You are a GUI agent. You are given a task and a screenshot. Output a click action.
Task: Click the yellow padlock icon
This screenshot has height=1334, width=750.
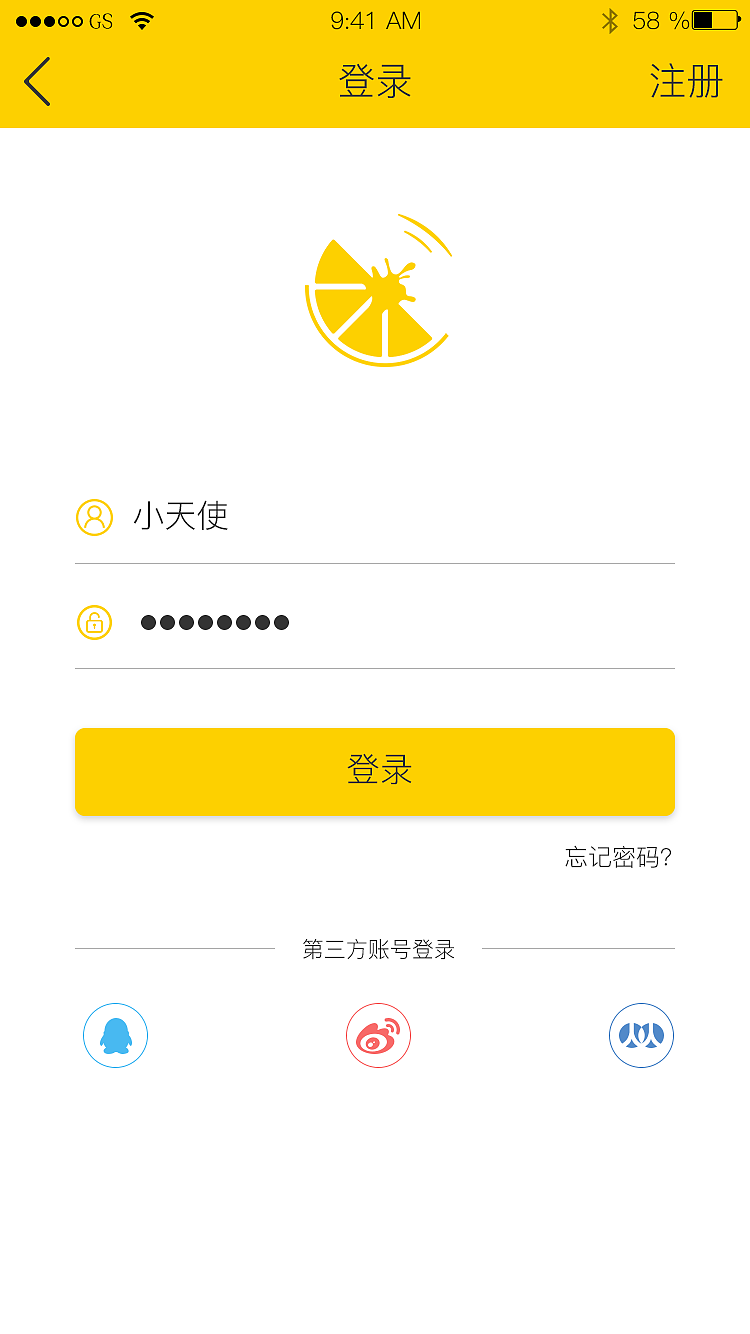94,622
